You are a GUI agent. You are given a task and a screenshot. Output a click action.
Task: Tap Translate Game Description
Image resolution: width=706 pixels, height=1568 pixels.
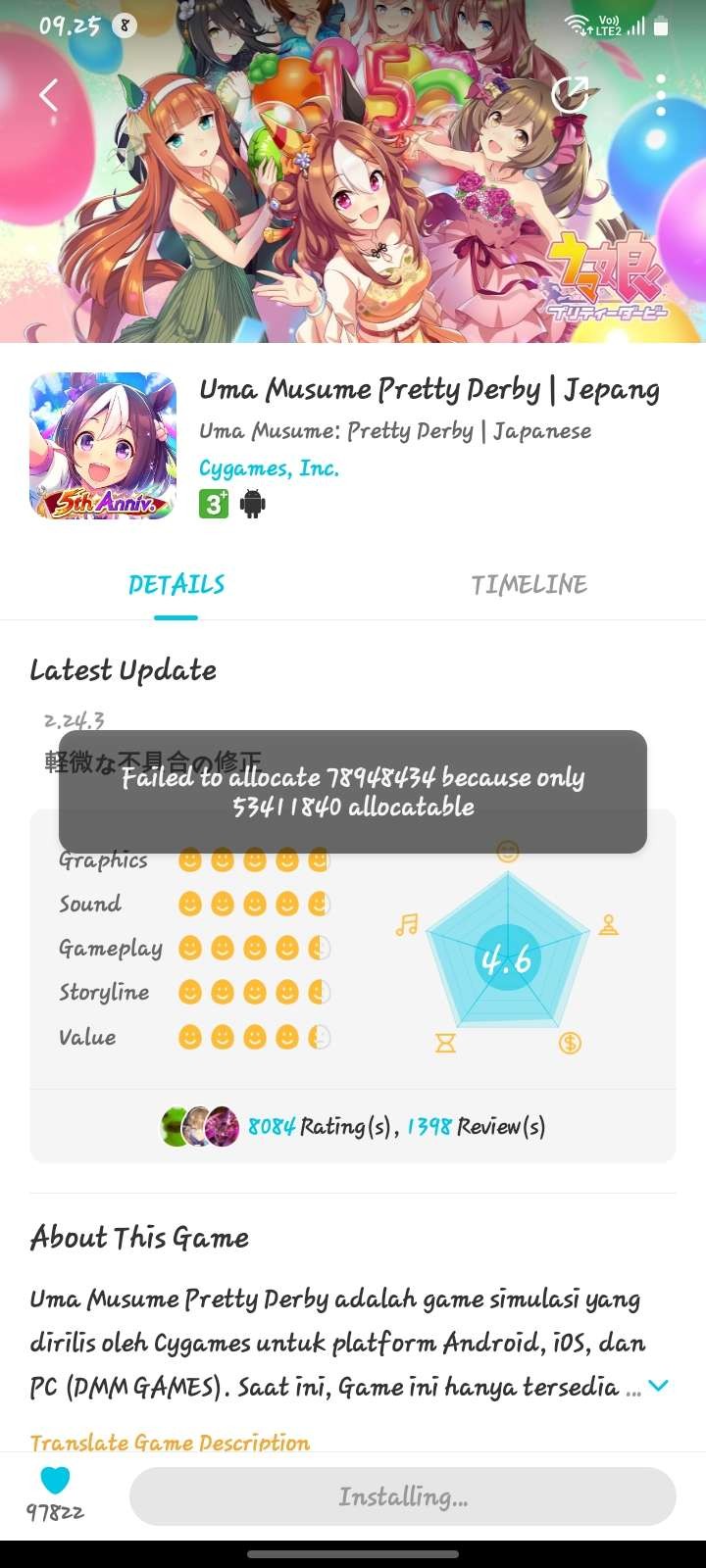170,1442
